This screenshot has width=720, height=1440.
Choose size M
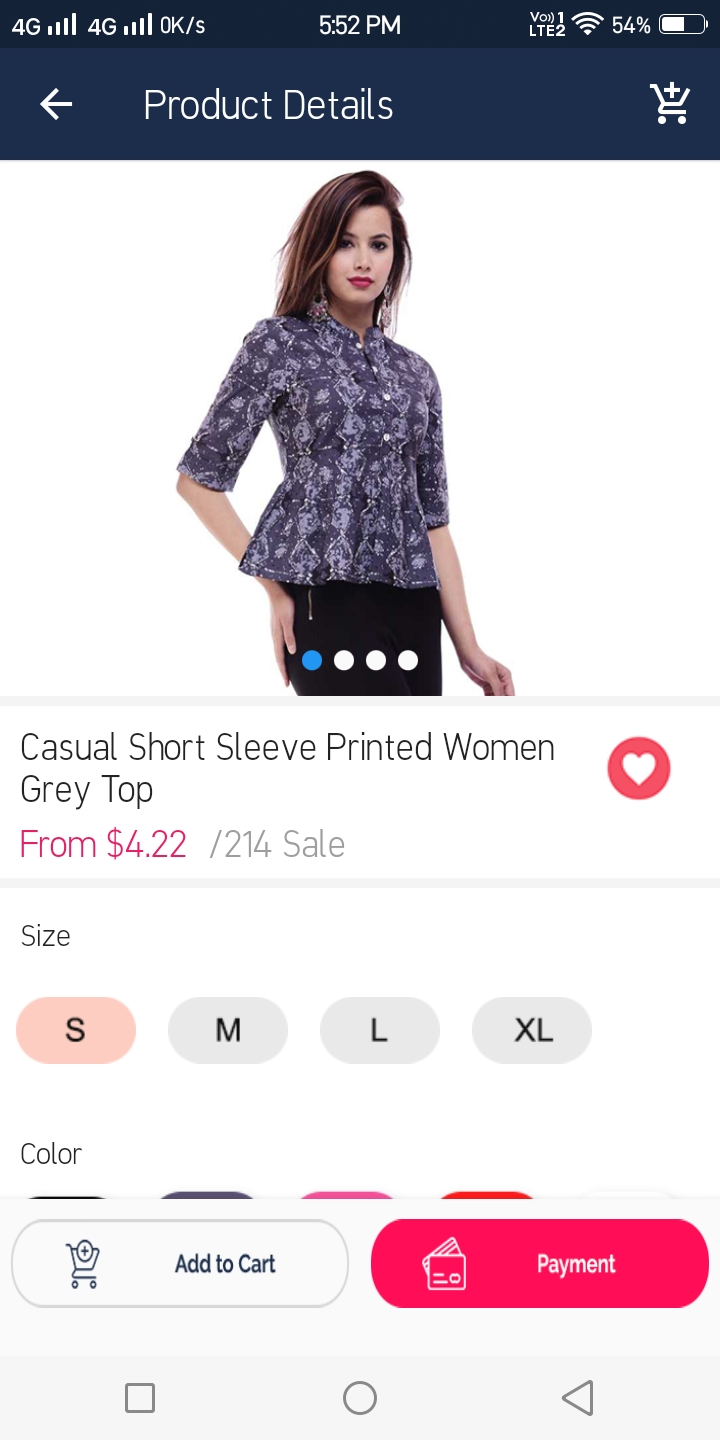[x=228, y=1030]
